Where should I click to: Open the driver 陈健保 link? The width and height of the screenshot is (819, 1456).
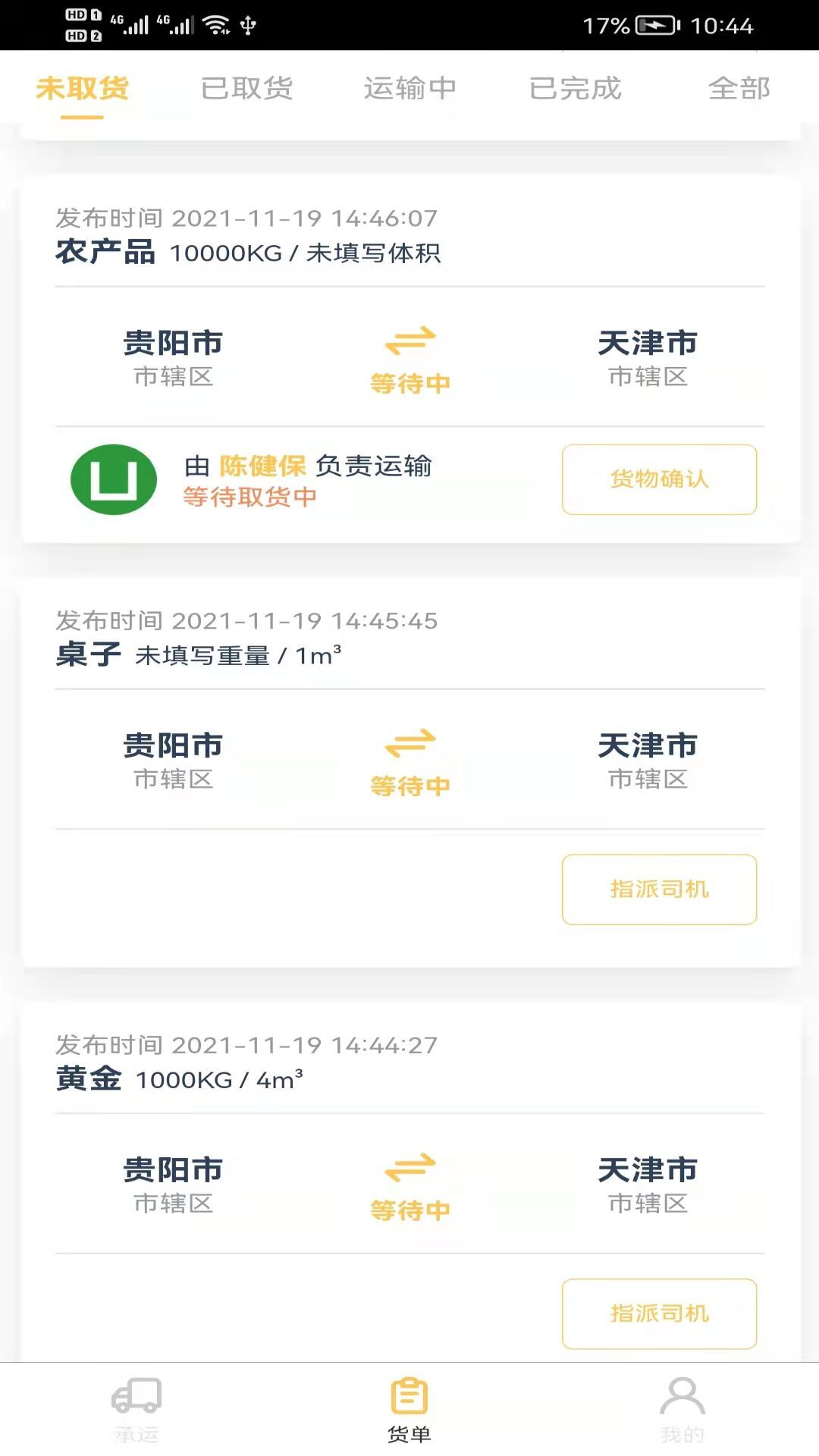click(x=262, y=467)
